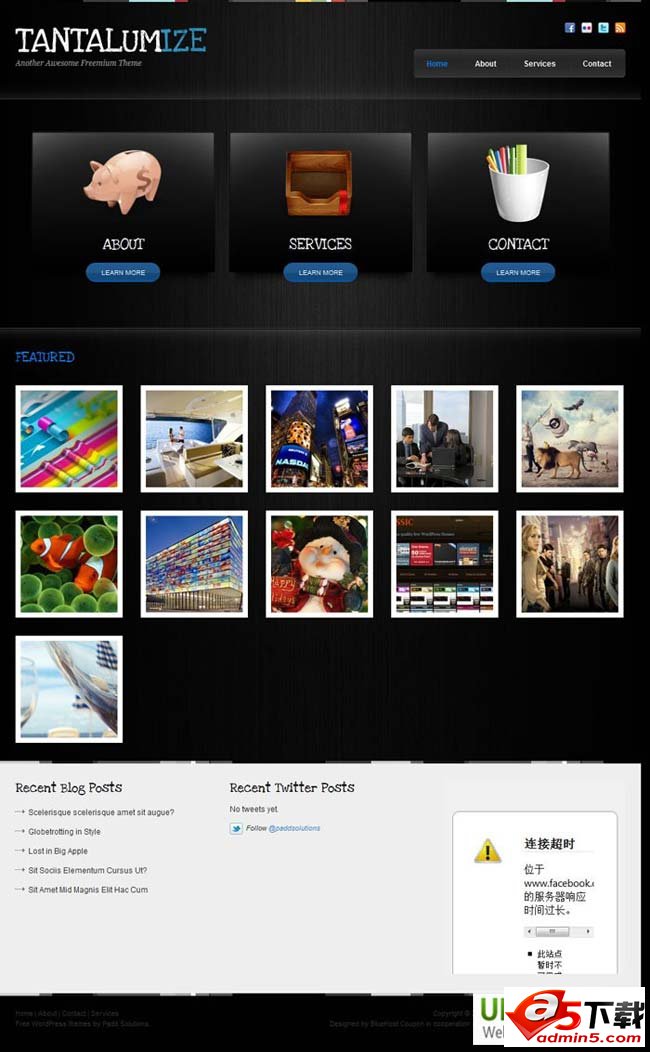Open the Services nav item

click(539, 64)
